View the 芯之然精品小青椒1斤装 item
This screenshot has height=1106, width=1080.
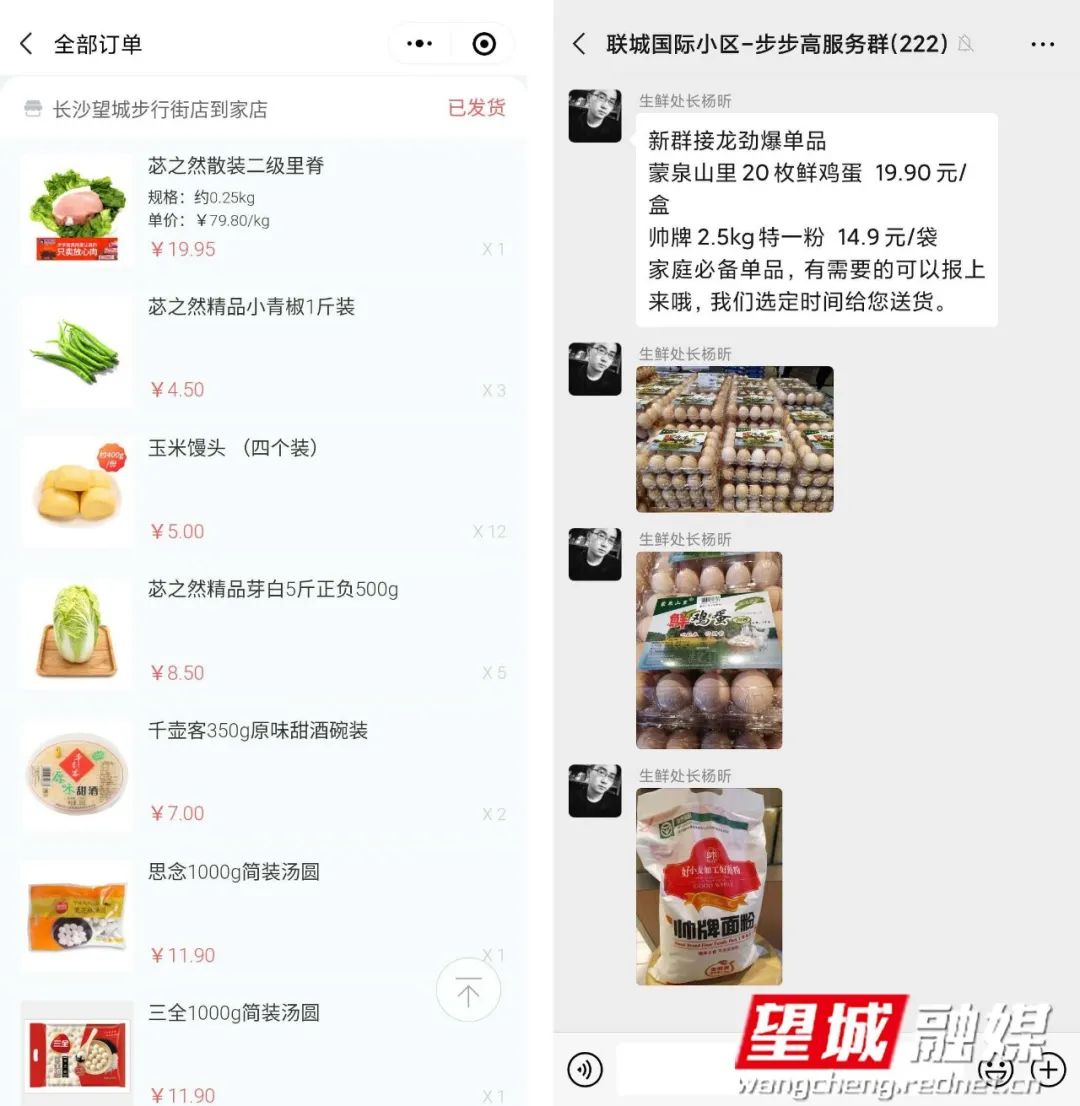(251, 308)
